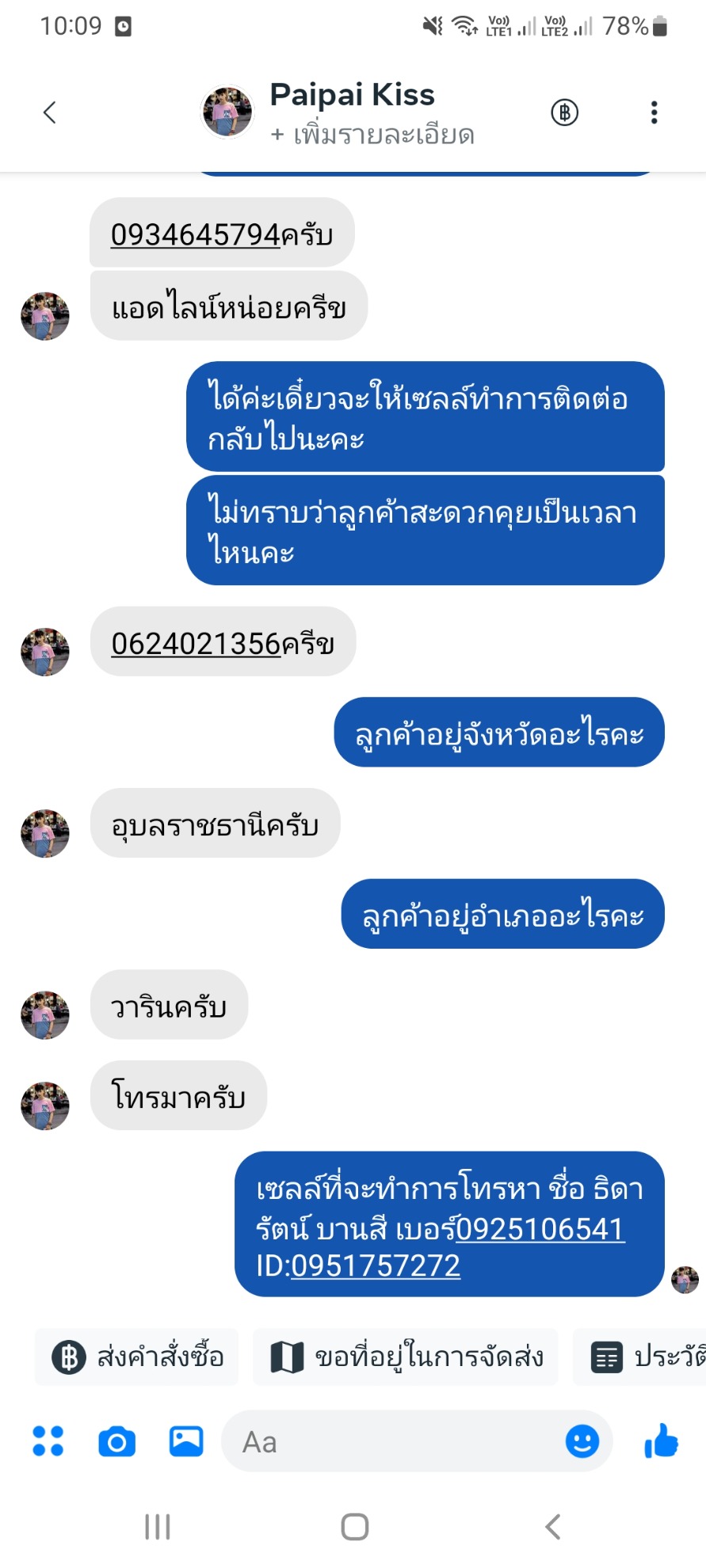Select the ส่งคำสั่งซื้อ quick action chip
This screenshot has height=1568, width=706.
137,1357
